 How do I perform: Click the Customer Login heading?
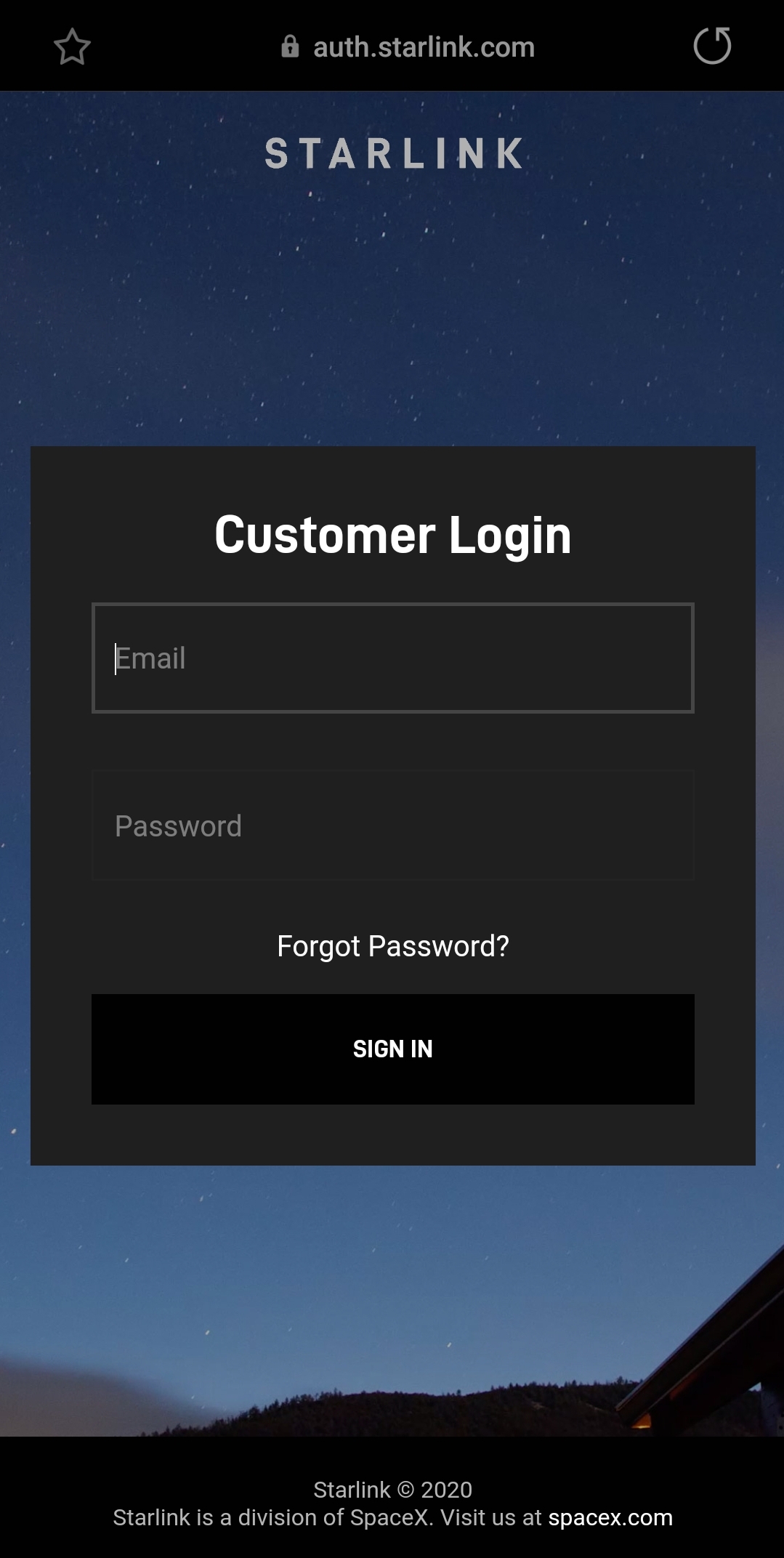pyautogui.click(x=392, y=536)
